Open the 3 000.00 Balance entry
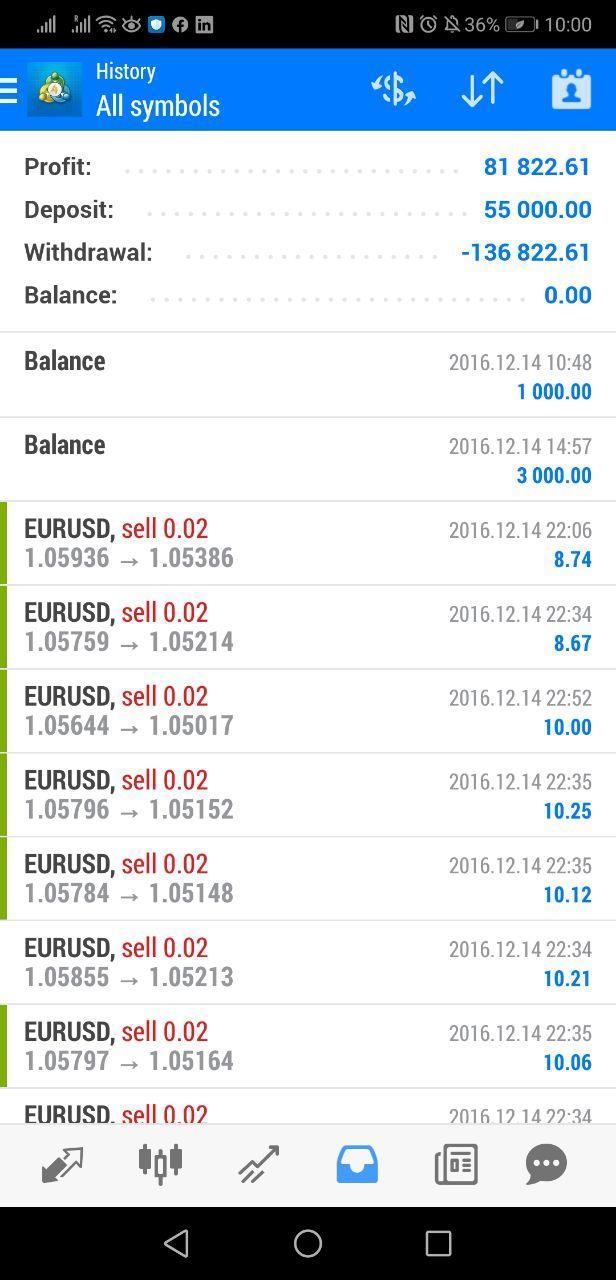 coord(308,459)
